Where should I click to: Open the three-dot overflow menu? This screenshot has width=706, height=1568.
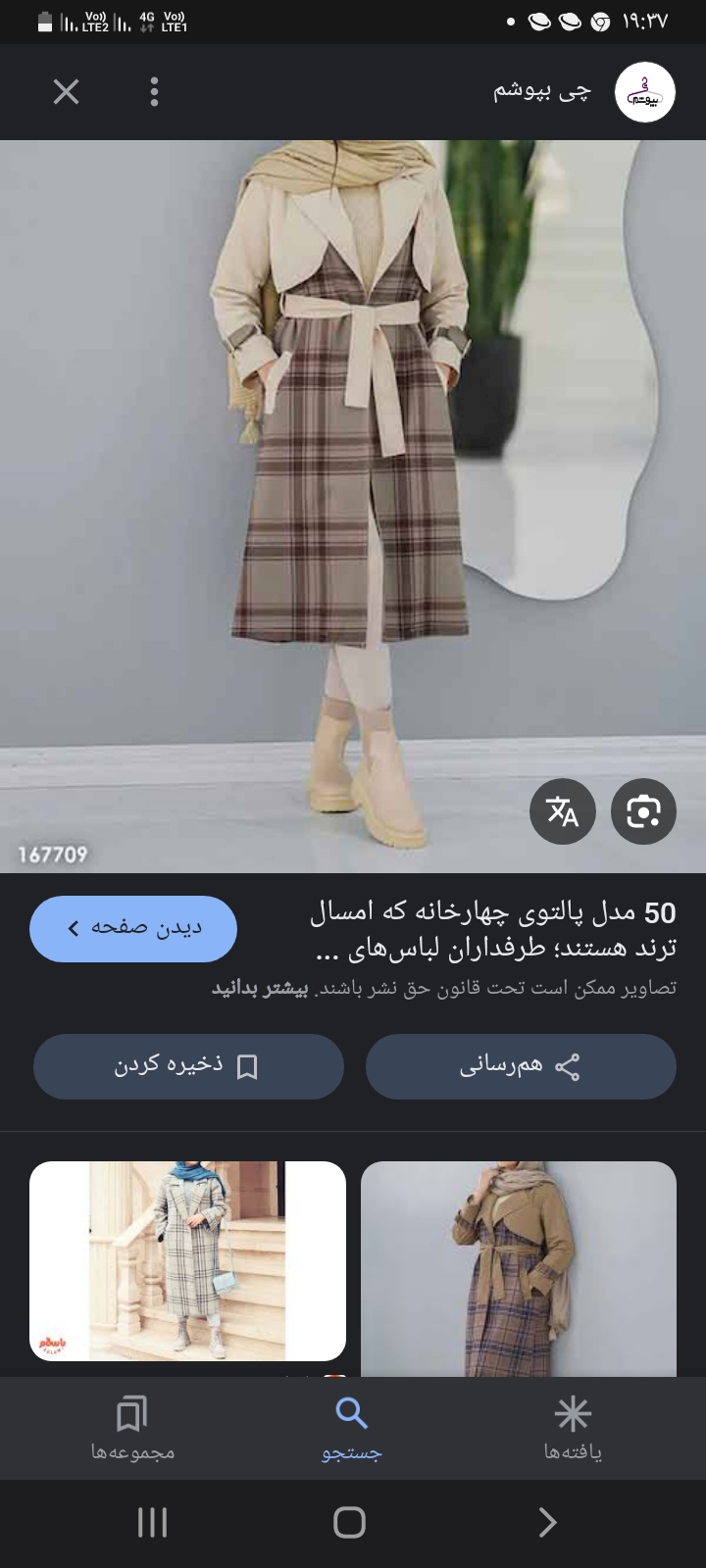point(154,92)
